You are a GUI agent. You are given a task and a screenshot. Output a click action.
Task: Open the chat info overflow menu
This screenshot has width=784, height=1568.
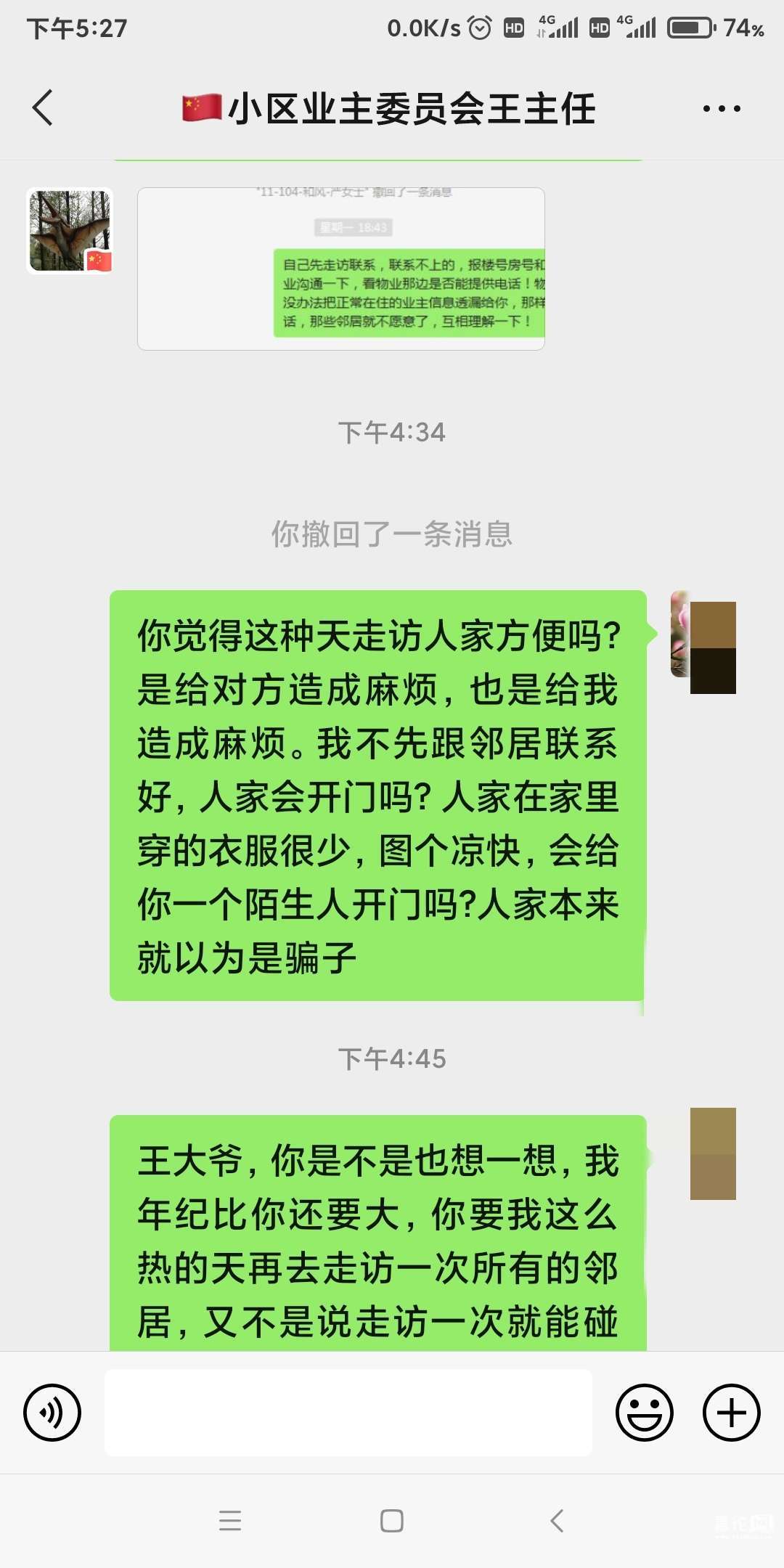pyautogui.click(x=722, y=109)
